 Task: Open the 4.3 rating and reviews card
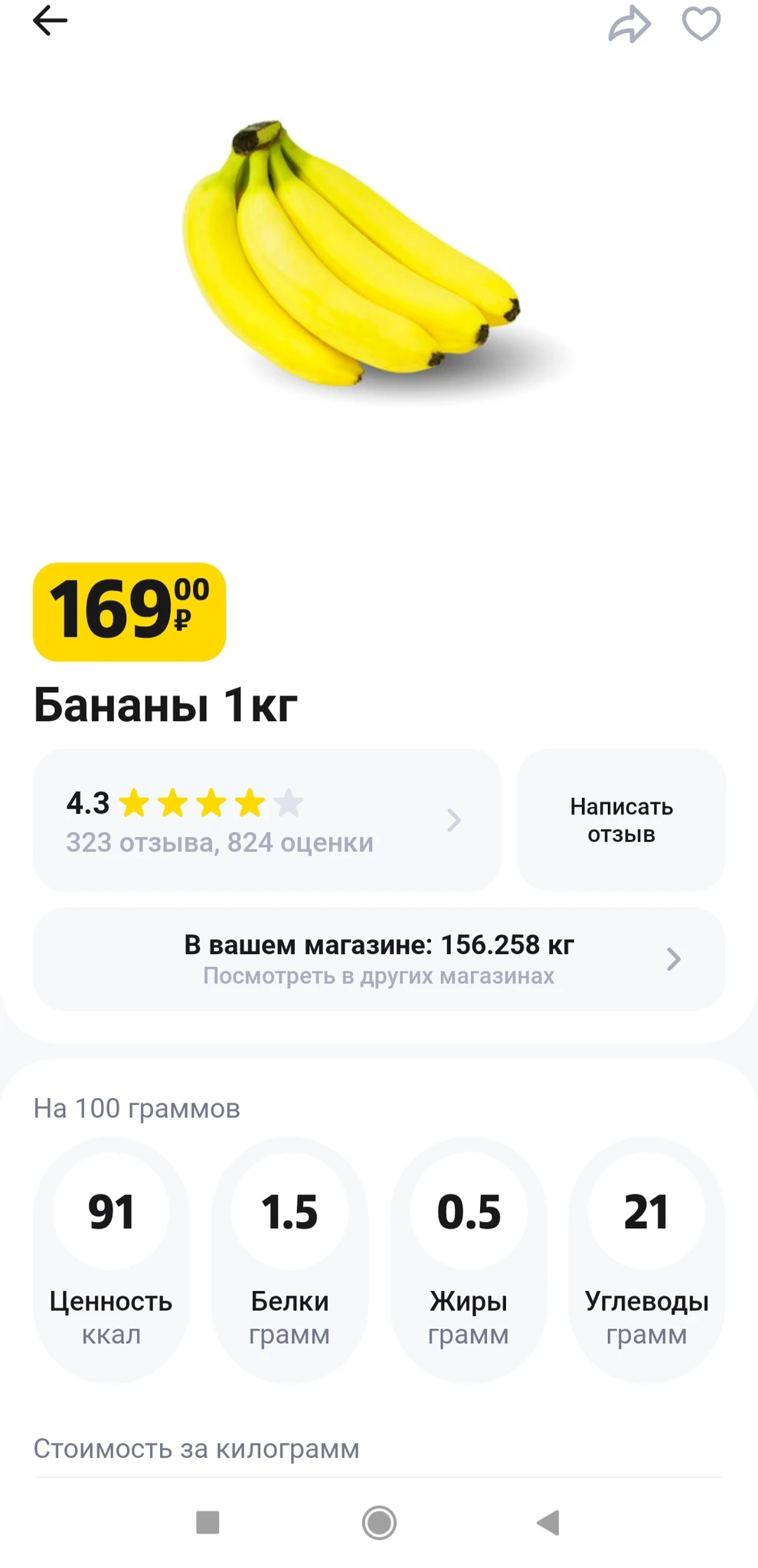coord(266,820)
